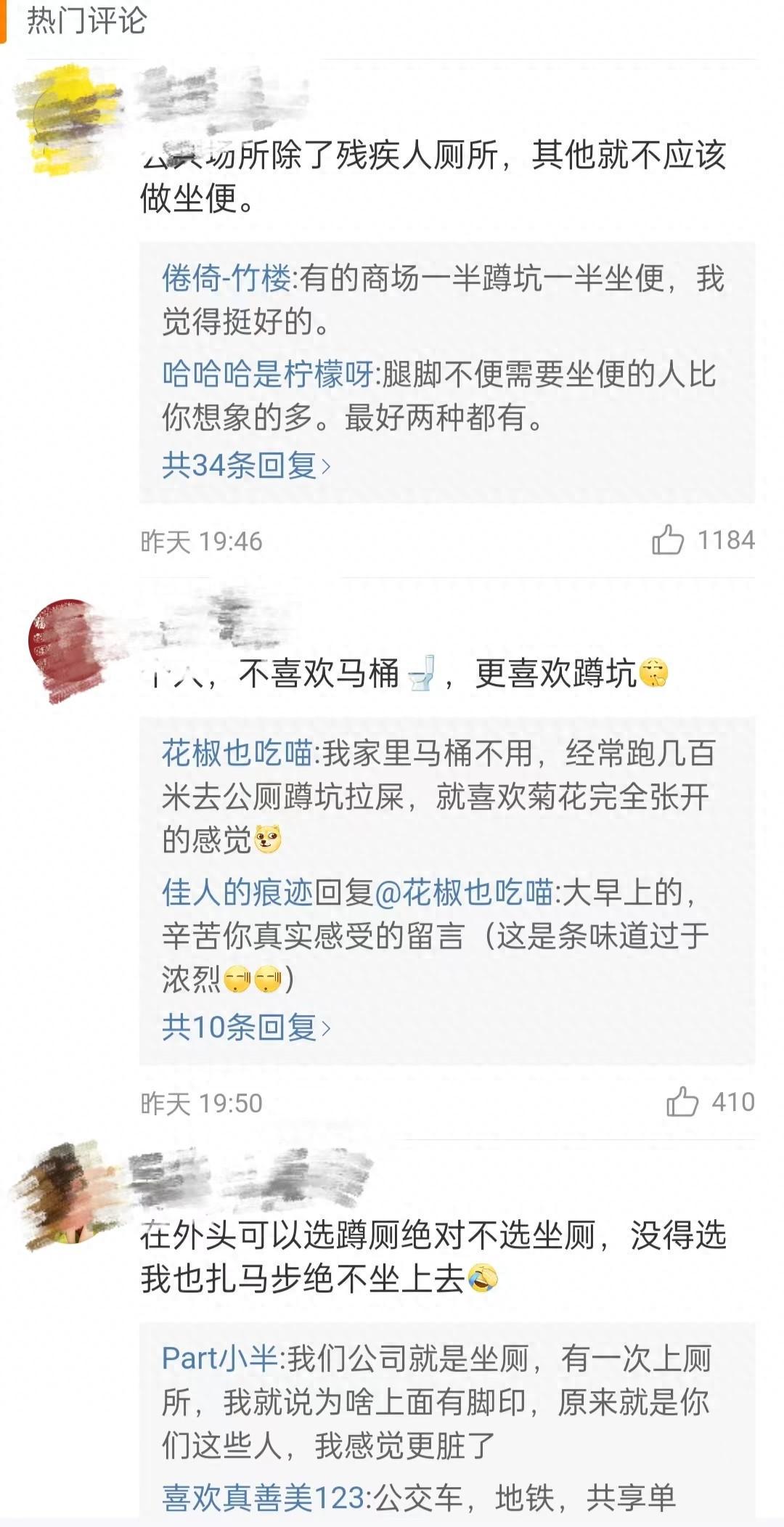Image resolution: width=784 pixels, height=1527 pixels.
Task: Tap the @花椒也吃喵 mention
Action: click(x=464, y=892)
